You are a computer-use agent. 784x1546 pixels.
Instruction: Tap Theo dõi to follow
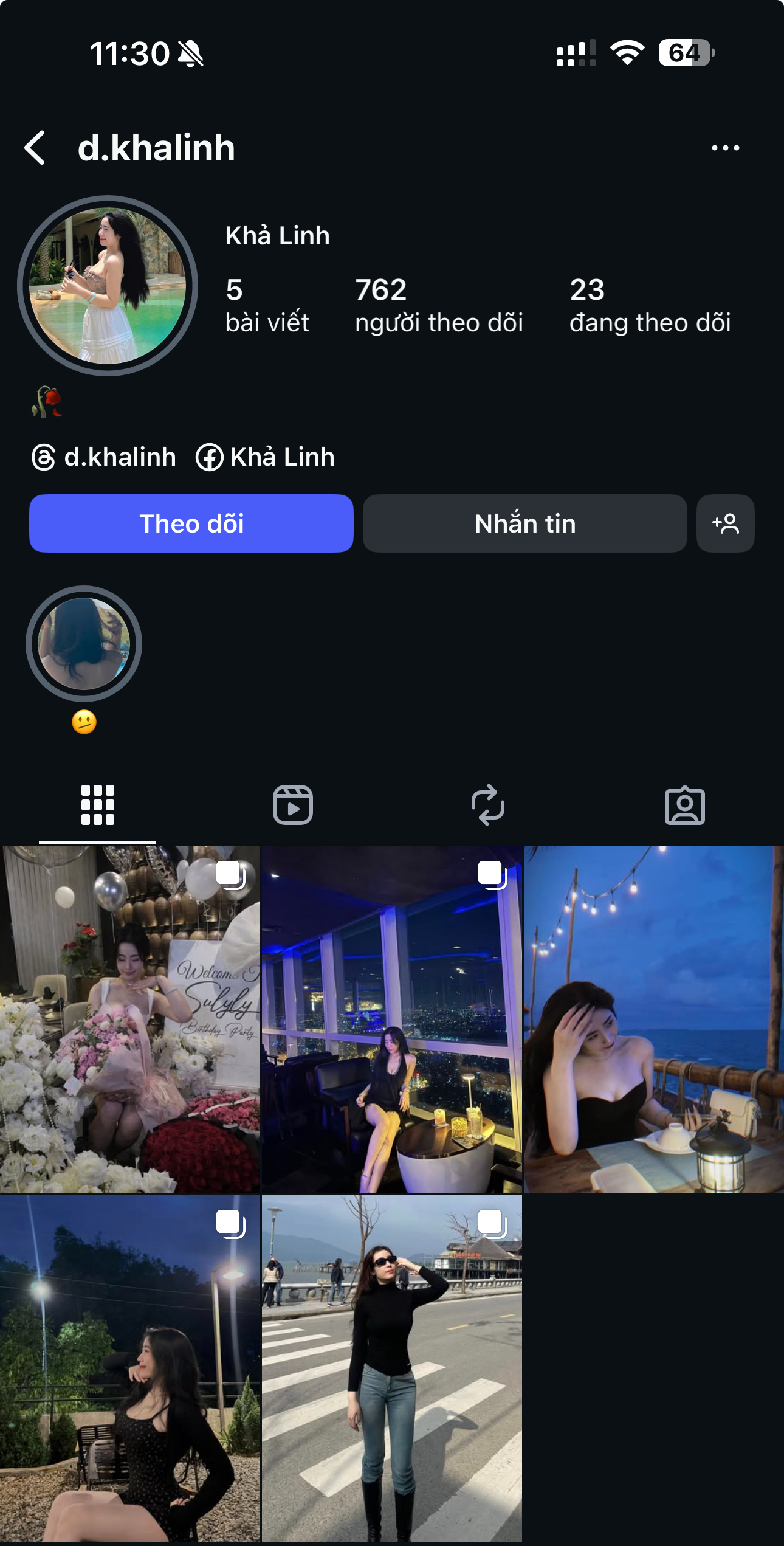(191, 523)
